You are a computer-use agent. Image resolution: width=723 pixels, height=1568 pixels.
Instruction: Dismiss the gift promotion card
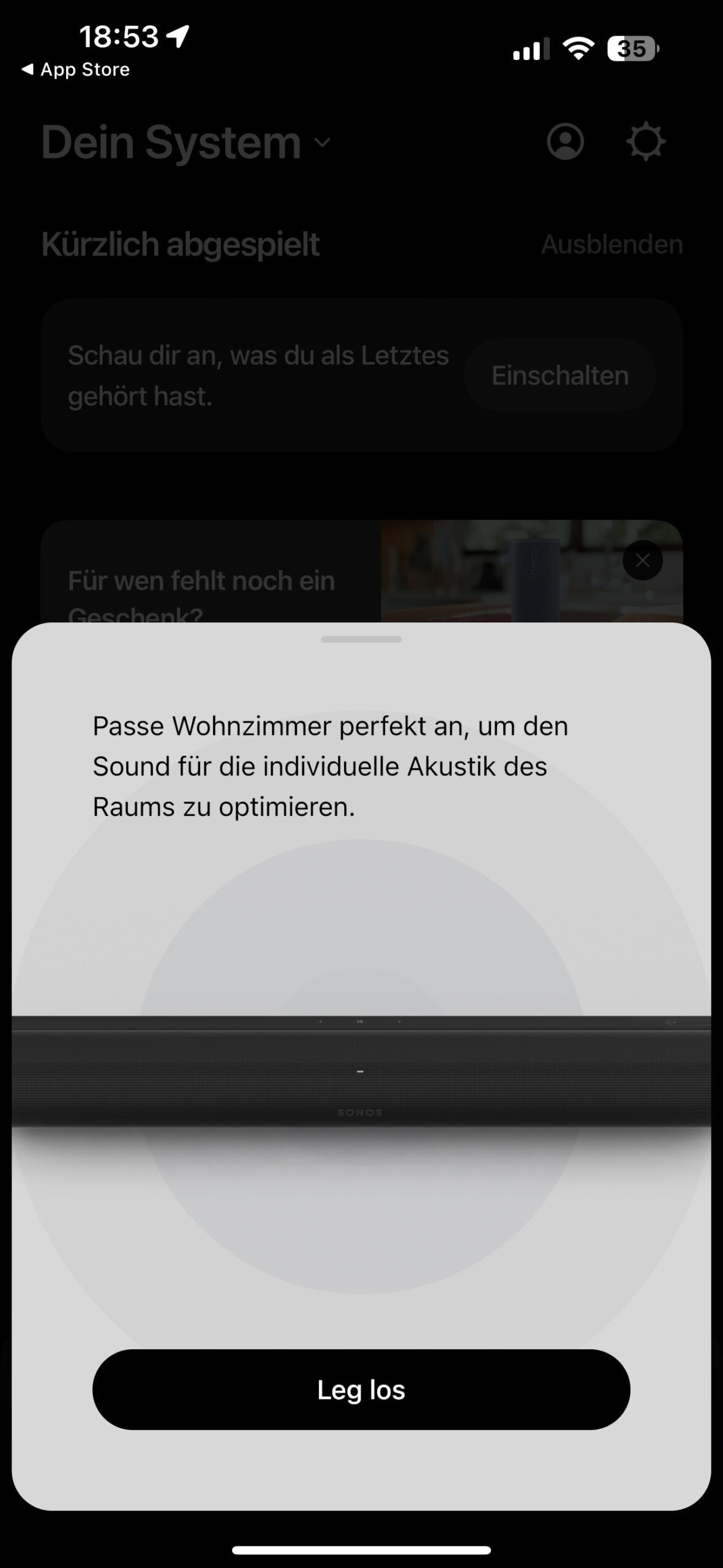pos(642,560)
